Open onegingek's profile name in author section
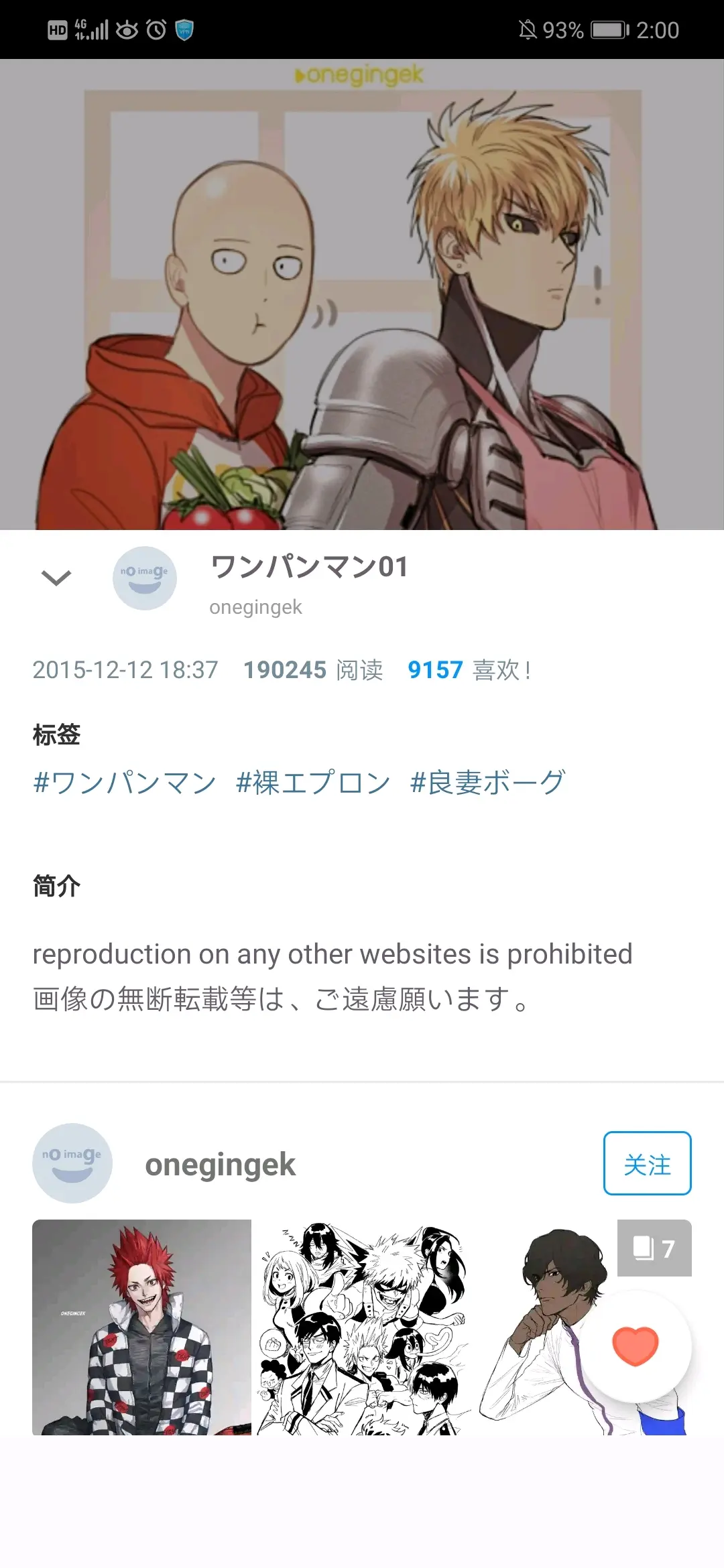724x1568 pixels. coord(220,1165)
